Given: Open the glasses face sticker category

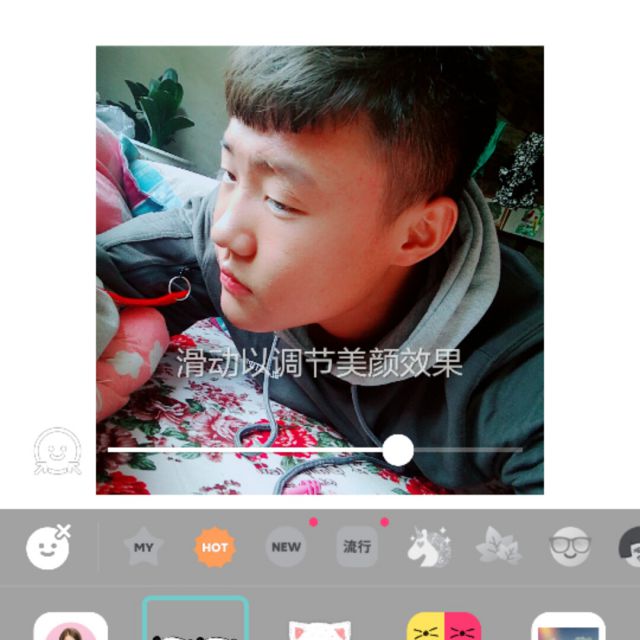Looking at the screenshot, I should (570, 547).
